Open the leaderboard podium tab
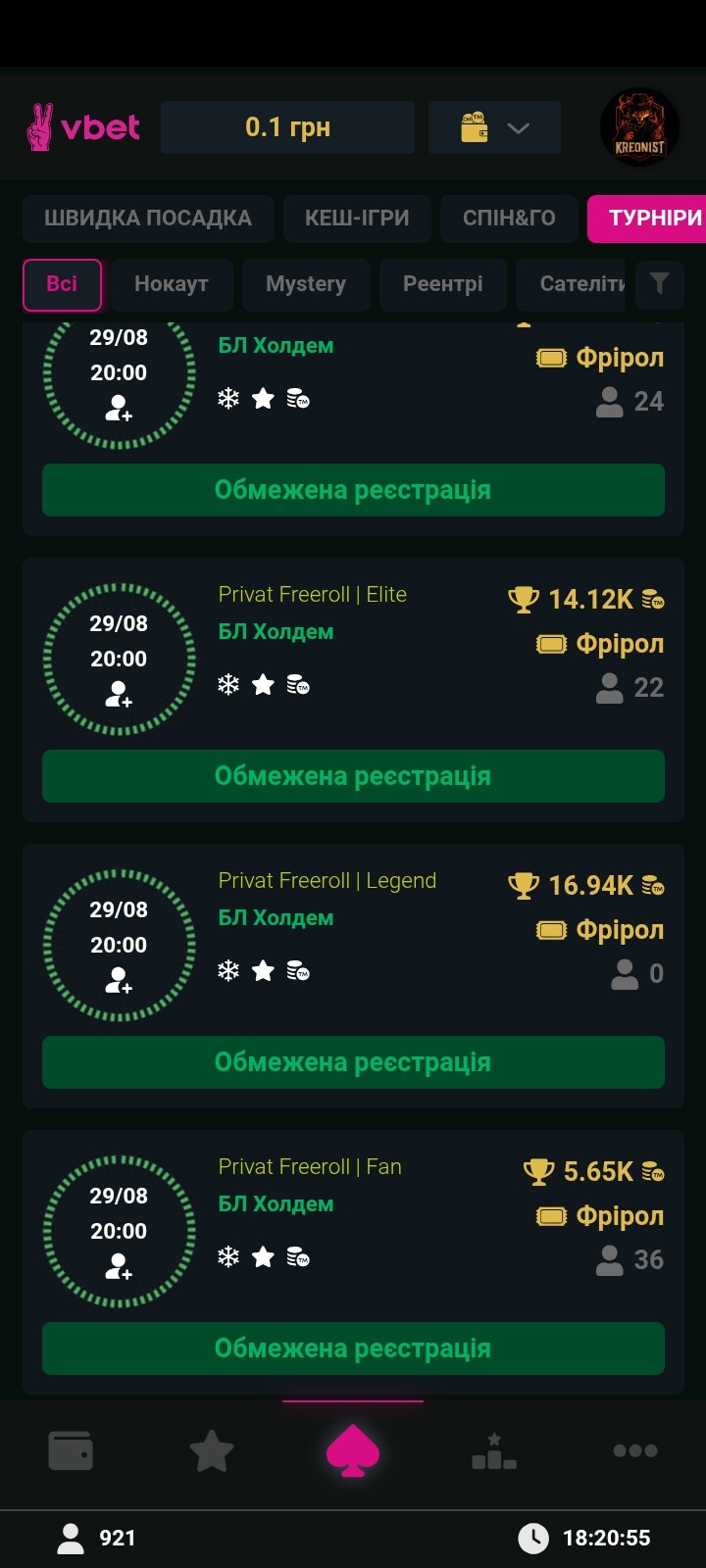This screenshot has width=706, height=1568. 494,1451
